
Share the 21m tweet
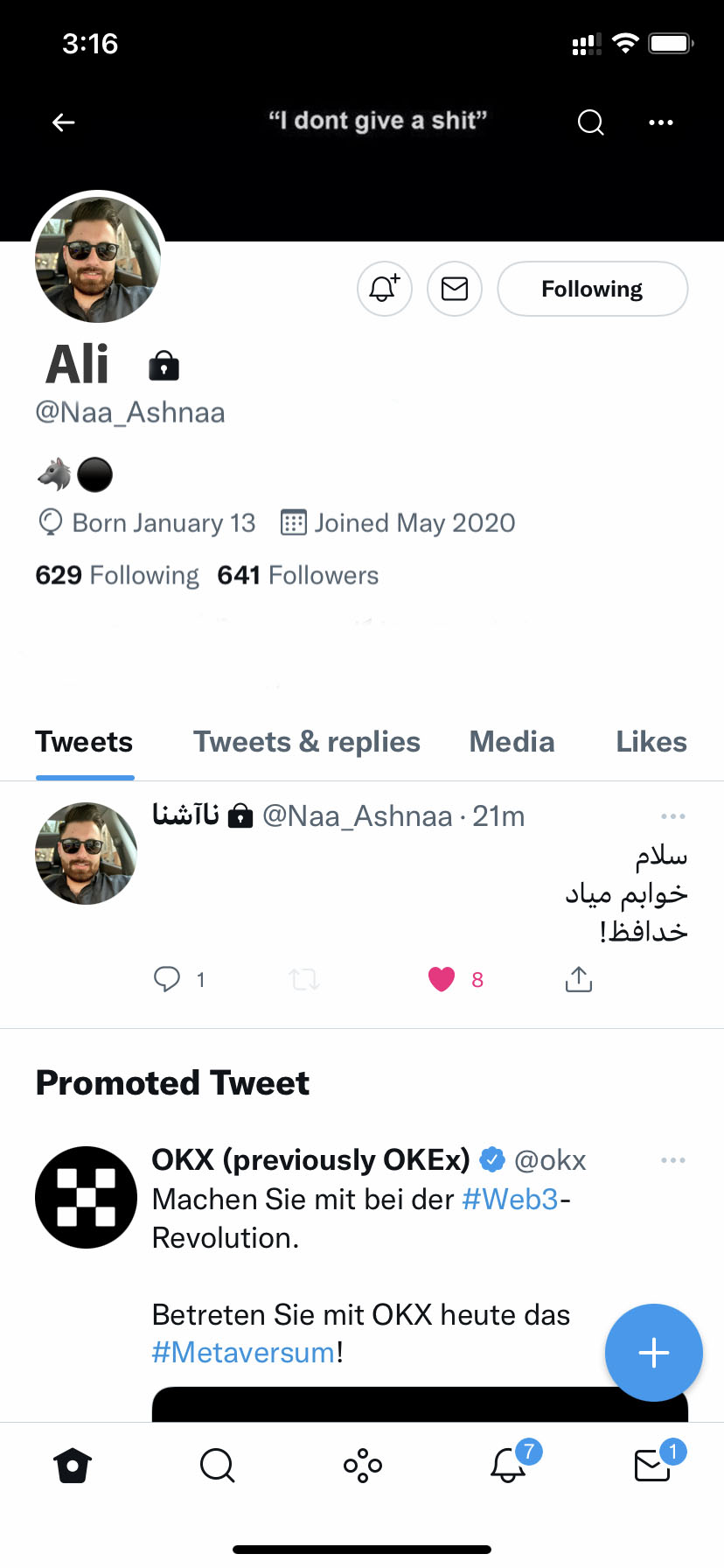point(578,979)
